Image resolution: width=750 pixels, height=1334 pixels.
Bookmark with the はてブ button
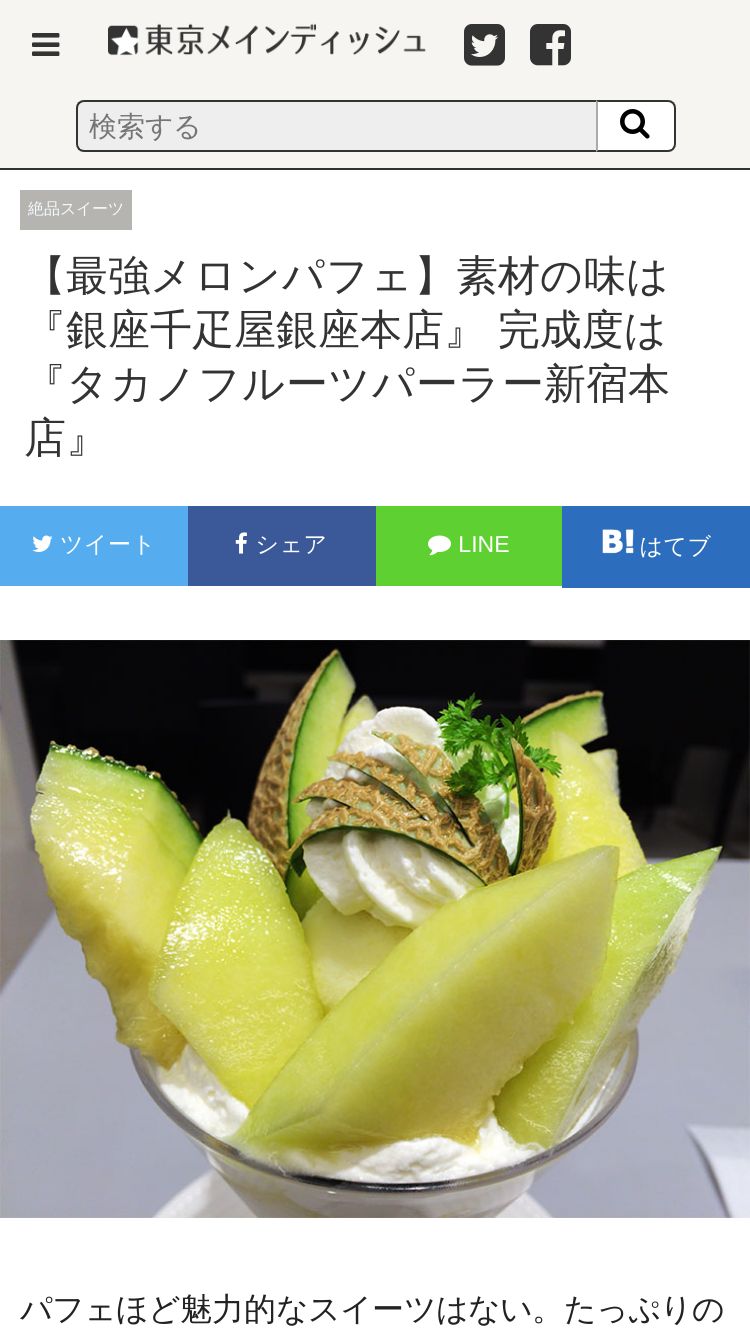click(656, 545)
